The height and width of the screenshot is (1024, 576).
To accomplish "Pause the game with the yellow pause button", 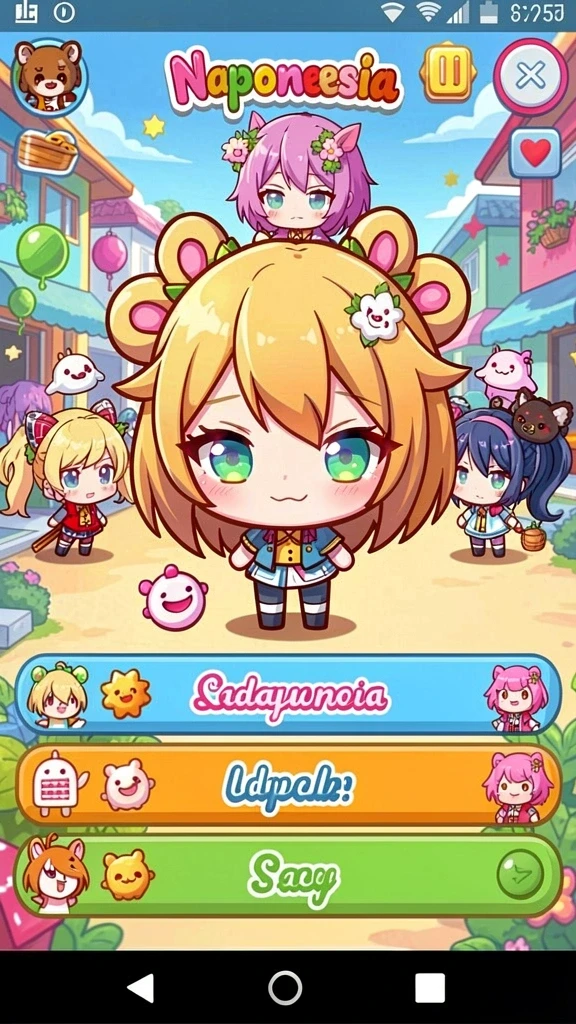I will tap(449, 72).
